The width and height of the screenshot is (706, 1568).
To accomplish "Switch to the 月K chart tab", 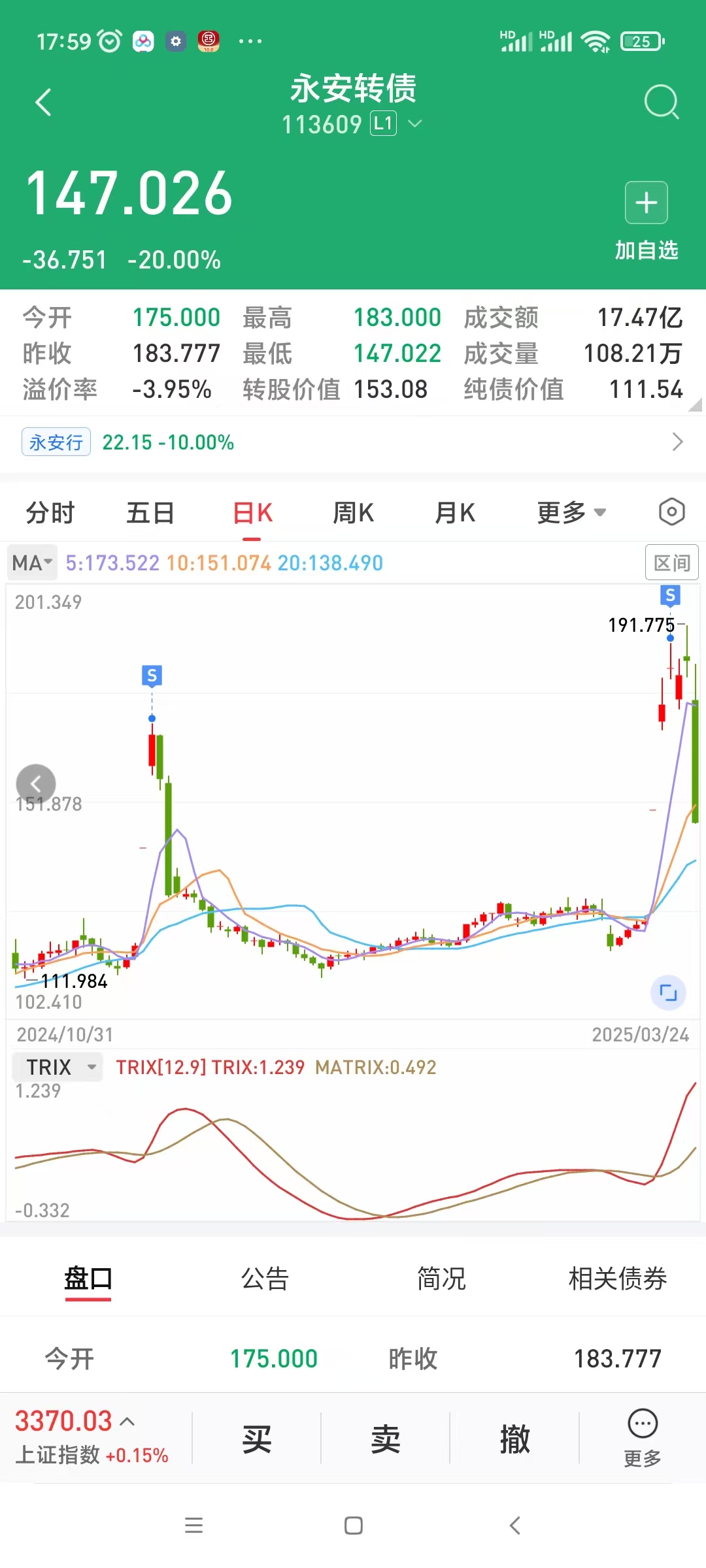I will click(x=455, y=513).
